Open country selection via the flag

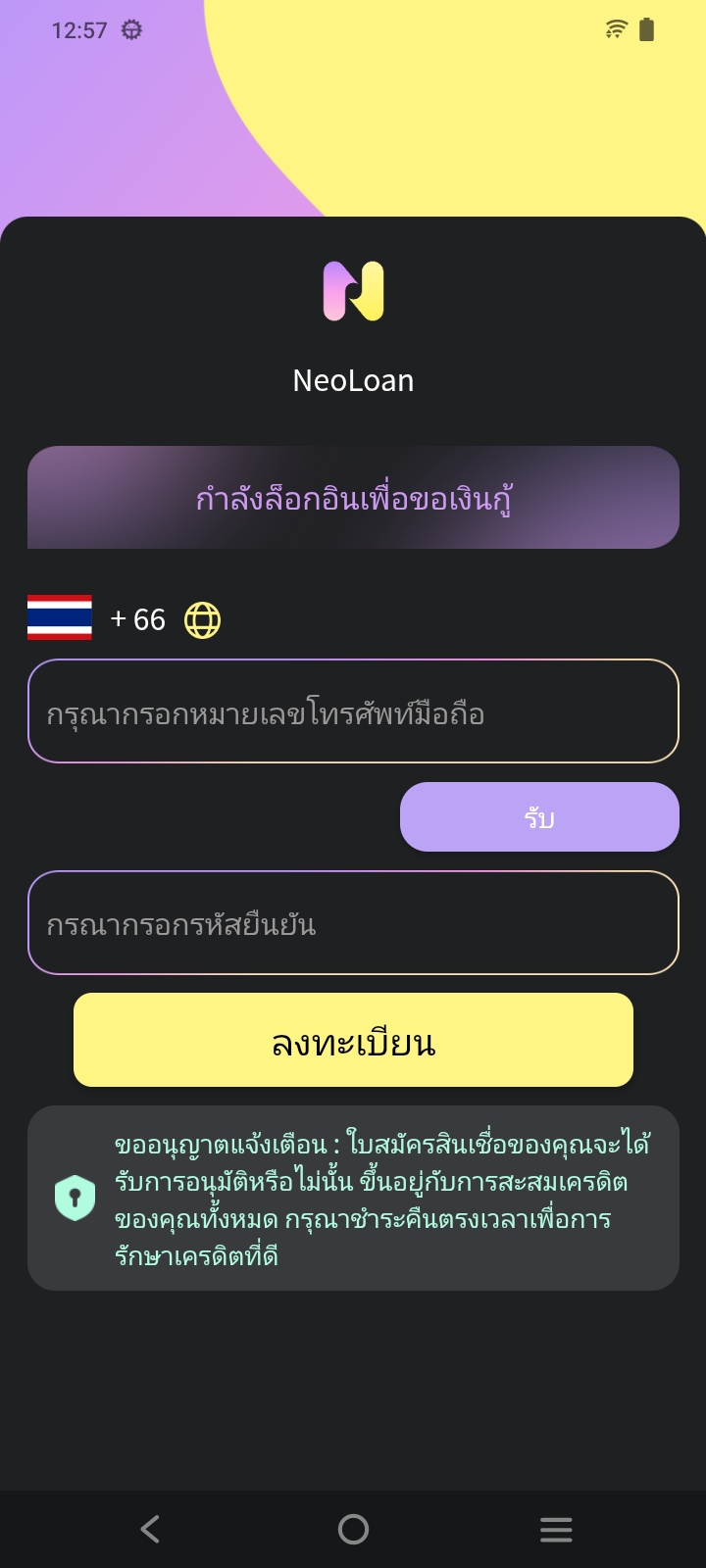coord(59,617)
